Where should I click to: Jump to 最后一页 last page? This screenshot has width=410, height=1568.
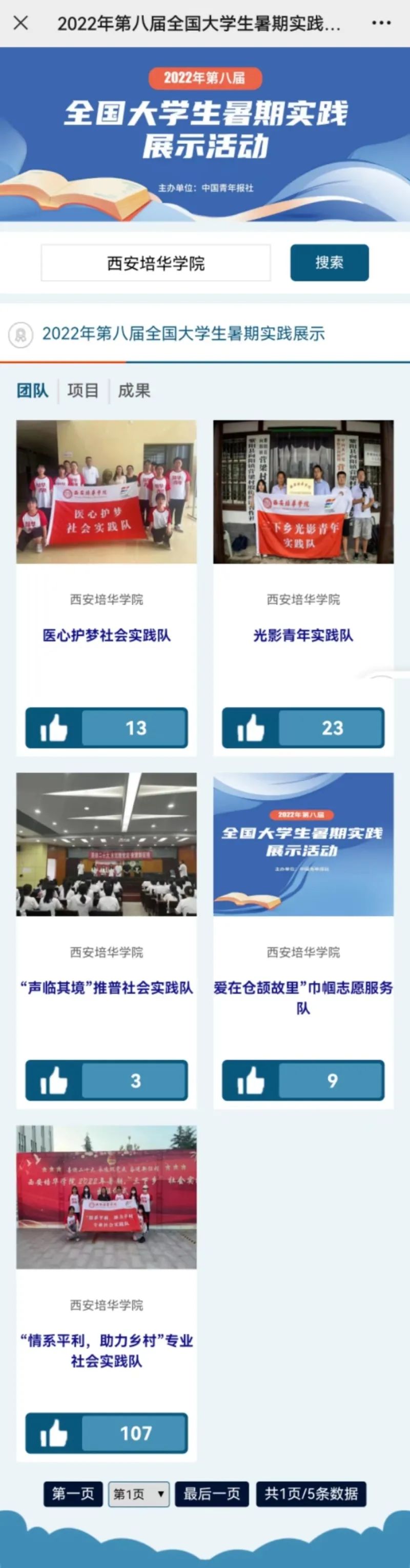pyautogui.click(x=212, y=1494)
